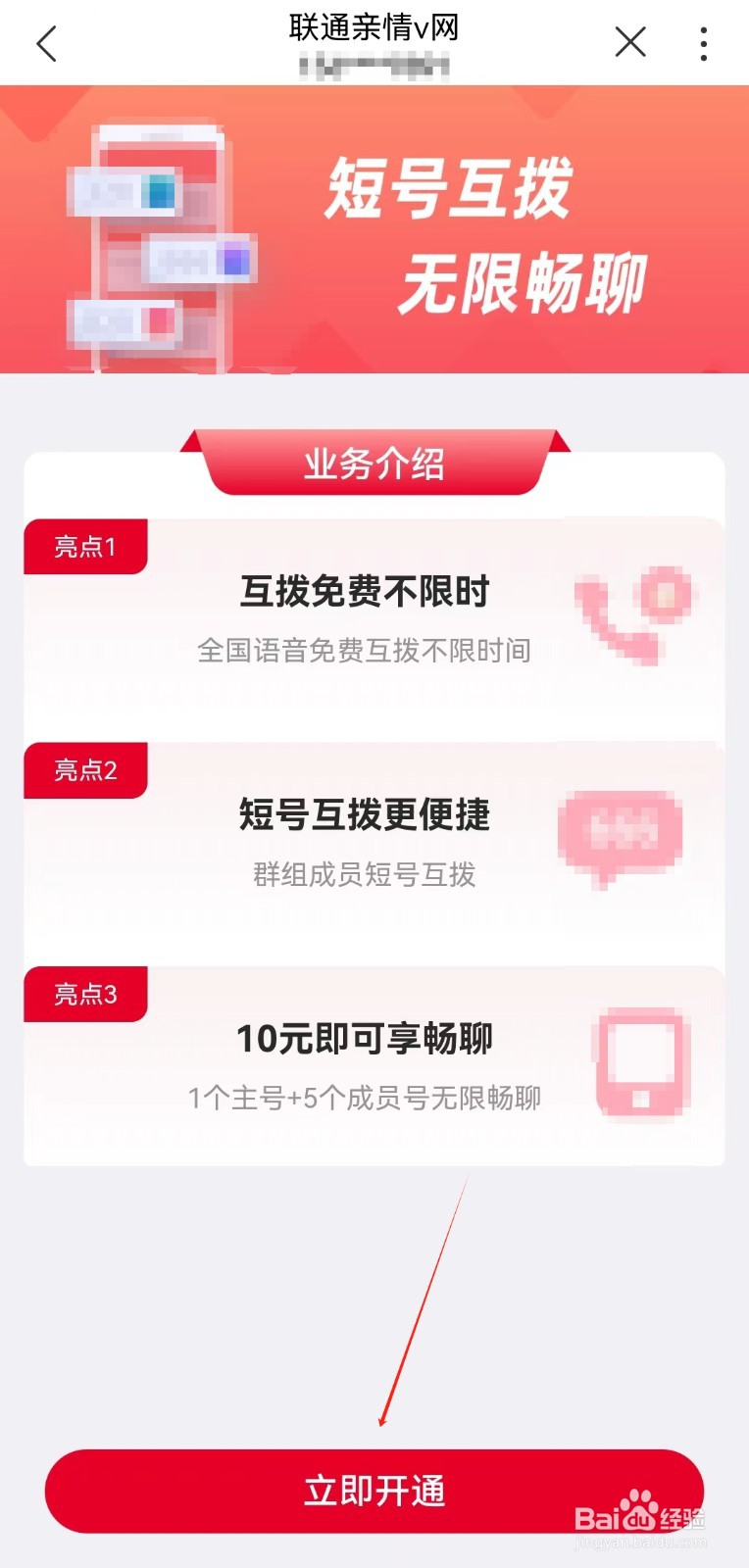Click the back arrow at top left
Screen dimensions: 749x1568
(46, 43)
